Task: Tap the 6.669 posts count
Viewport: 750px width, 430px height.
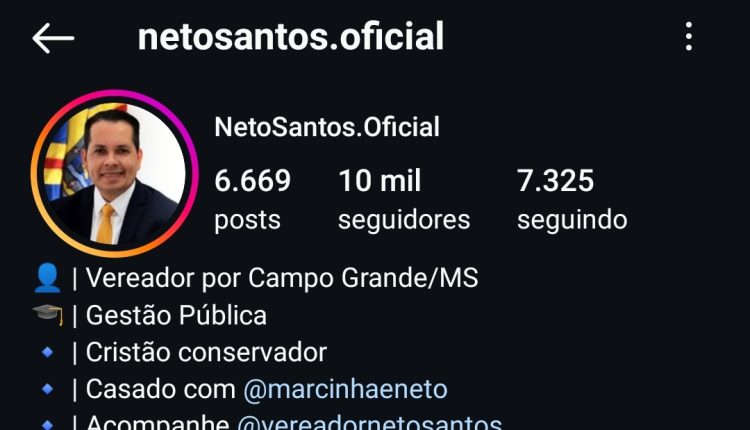Action: coord(252,199)
